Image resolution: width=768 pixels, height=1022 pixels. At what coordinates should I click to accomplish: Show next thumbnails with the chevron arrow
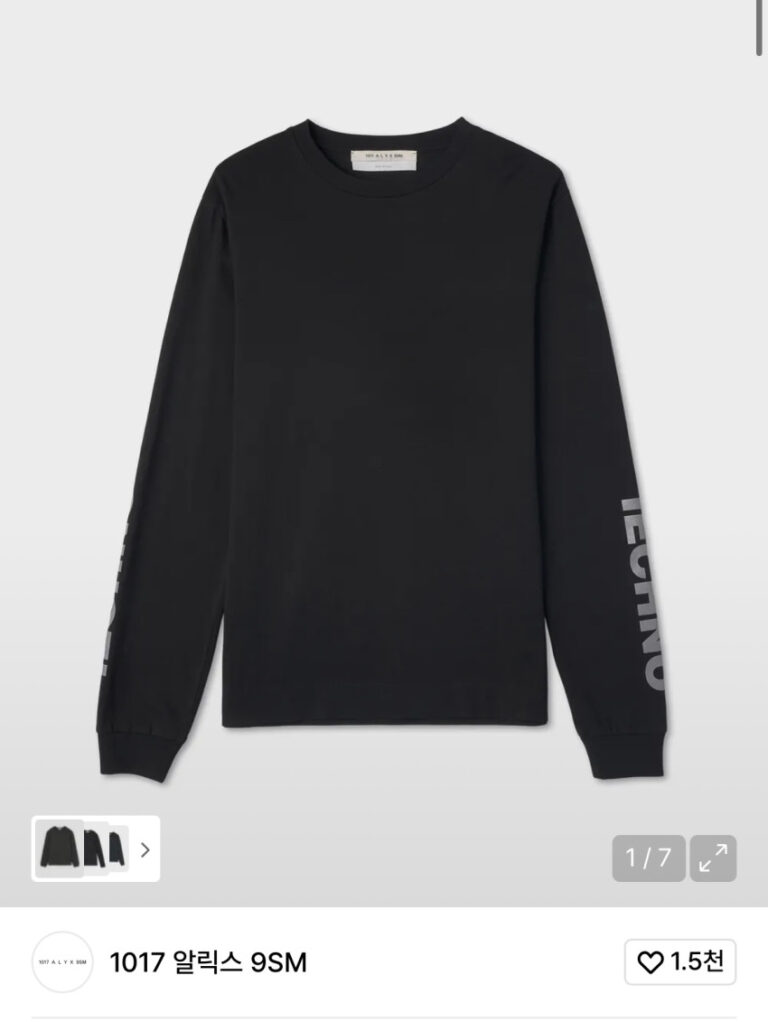145,850
